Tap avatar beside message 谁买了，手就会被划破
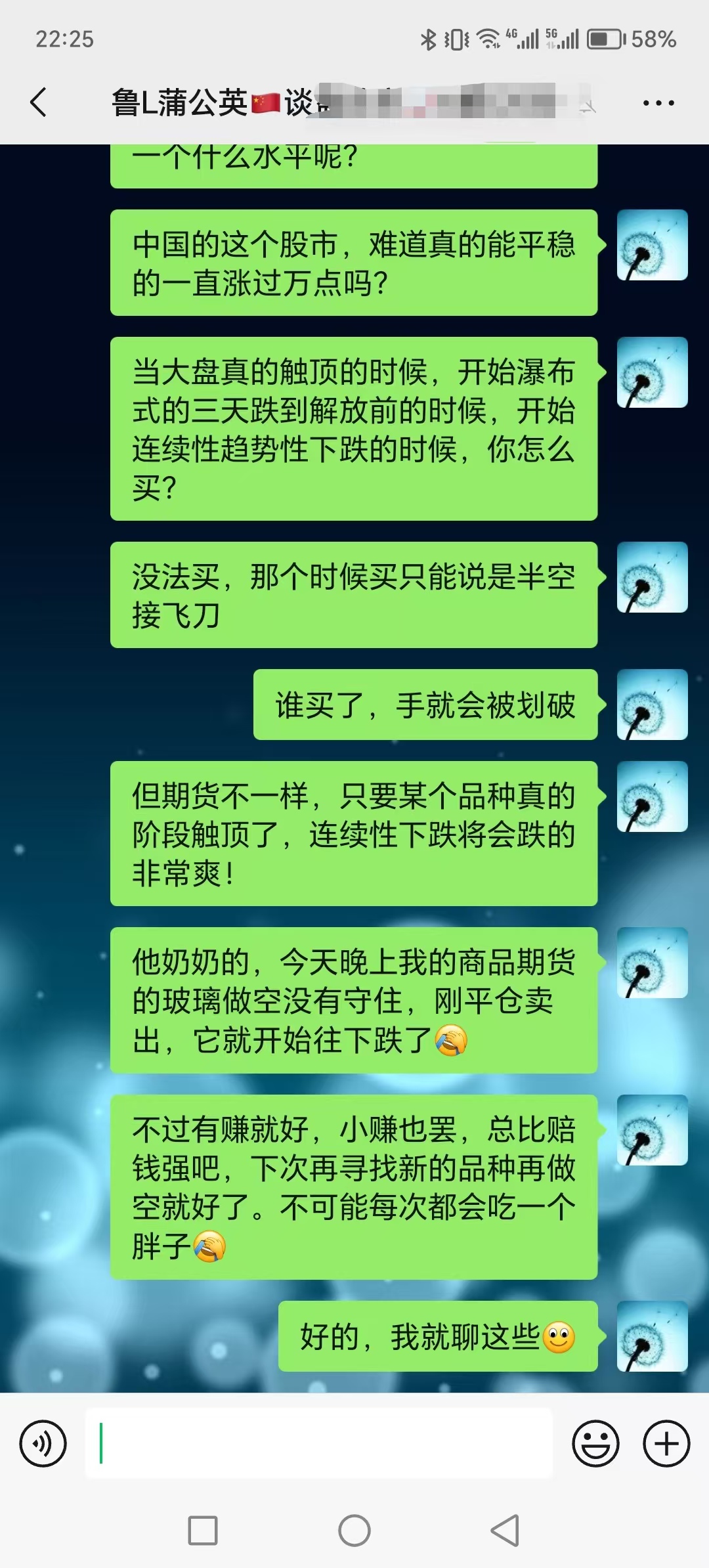 pos(652,705)
